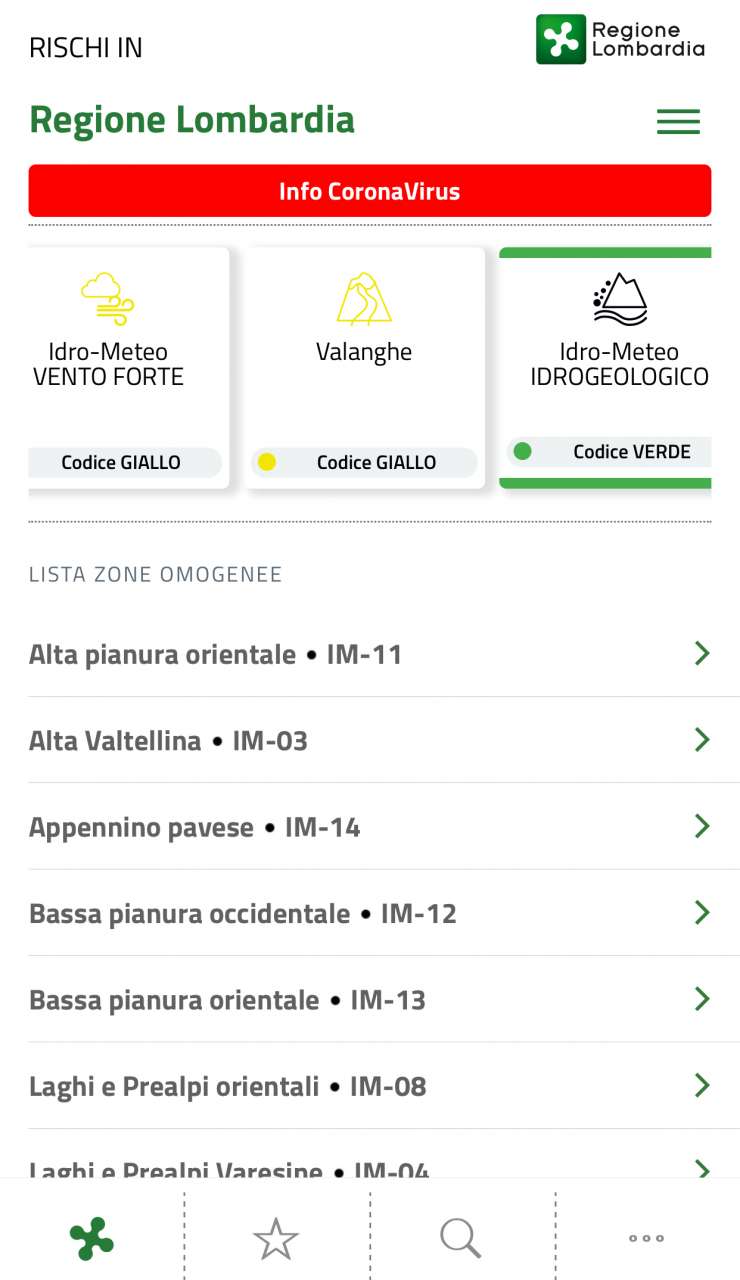This screenshot has height=1280, width=740.
Task: Tap Bassa pianura orientale IM-13 row
Action: tap(370, 1000)
